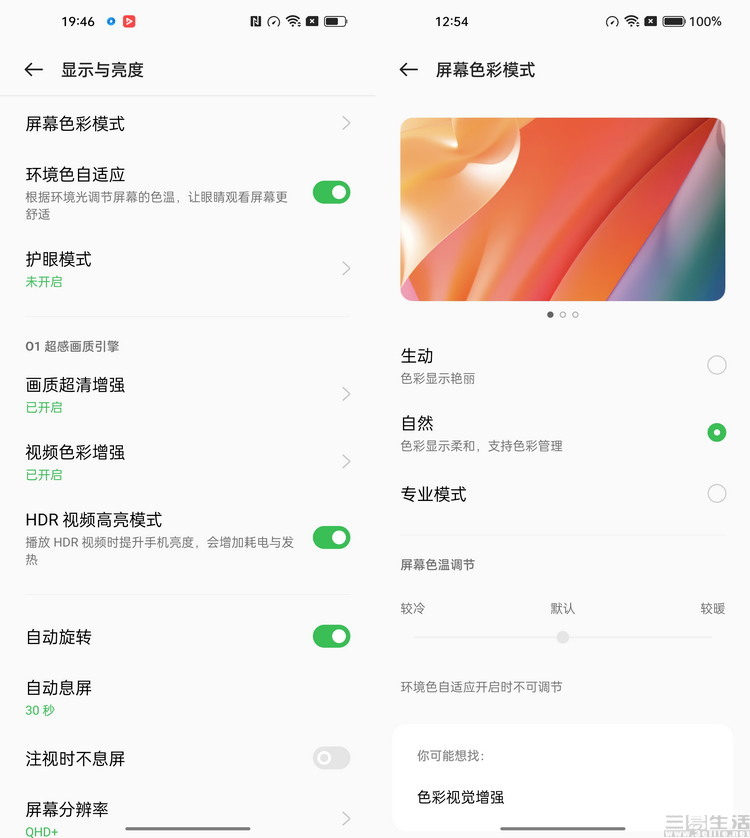The width and height of the screenshot is (750, 838).
Task: Disable HDR 视频高亮模式
Action: point(331,538)
